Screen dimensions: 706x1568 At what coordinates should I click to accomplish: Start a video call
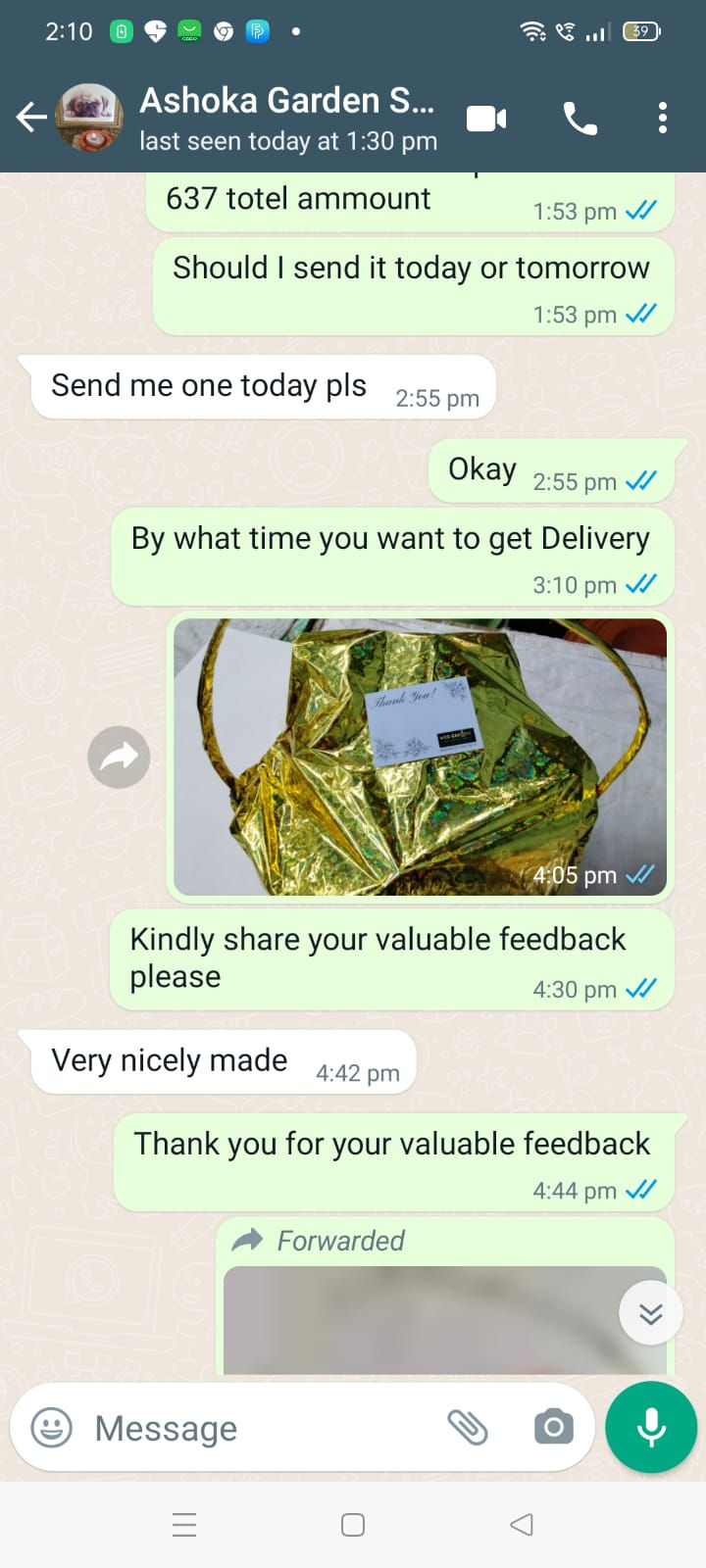click(486, 119)
